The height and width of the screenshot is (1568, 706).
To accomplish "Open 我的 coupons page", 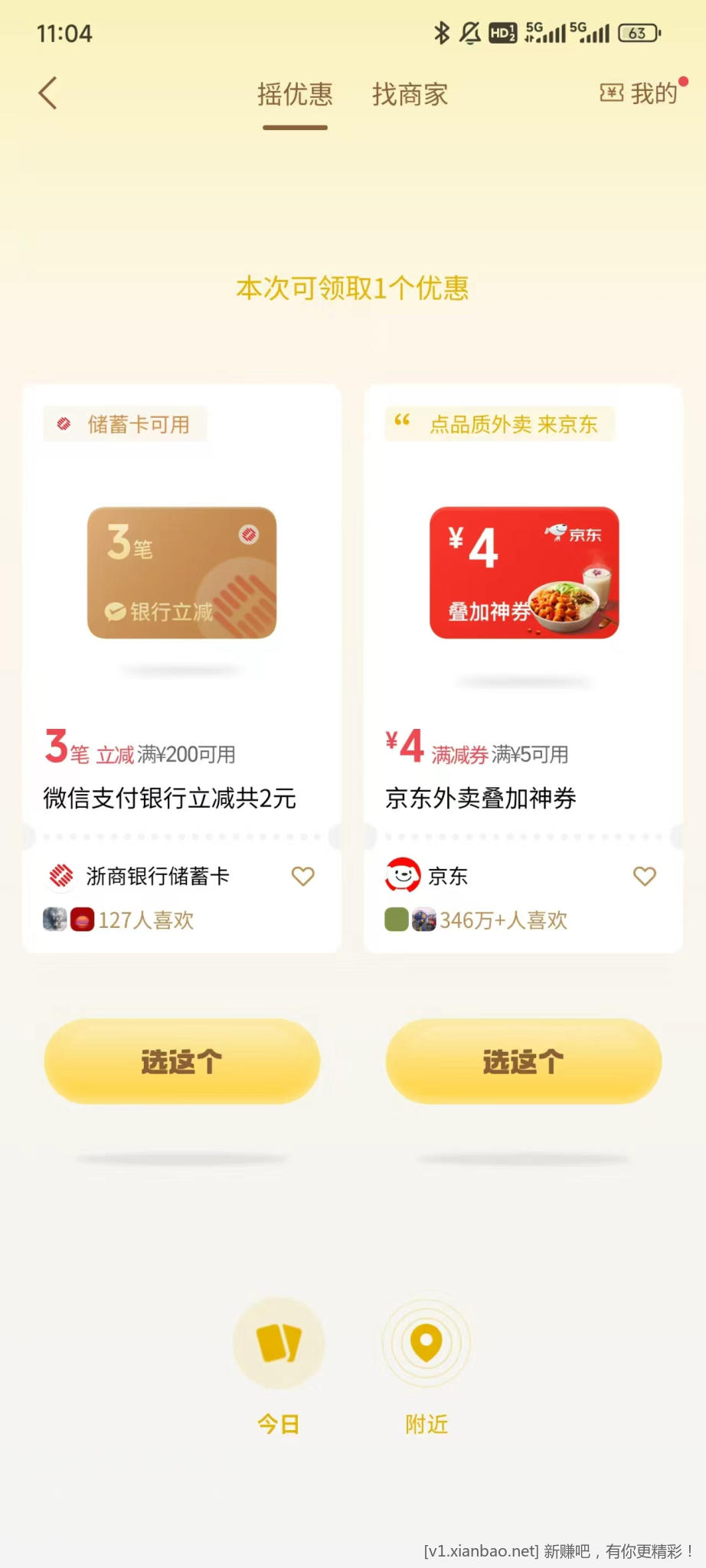I will (x=642, y=93).
